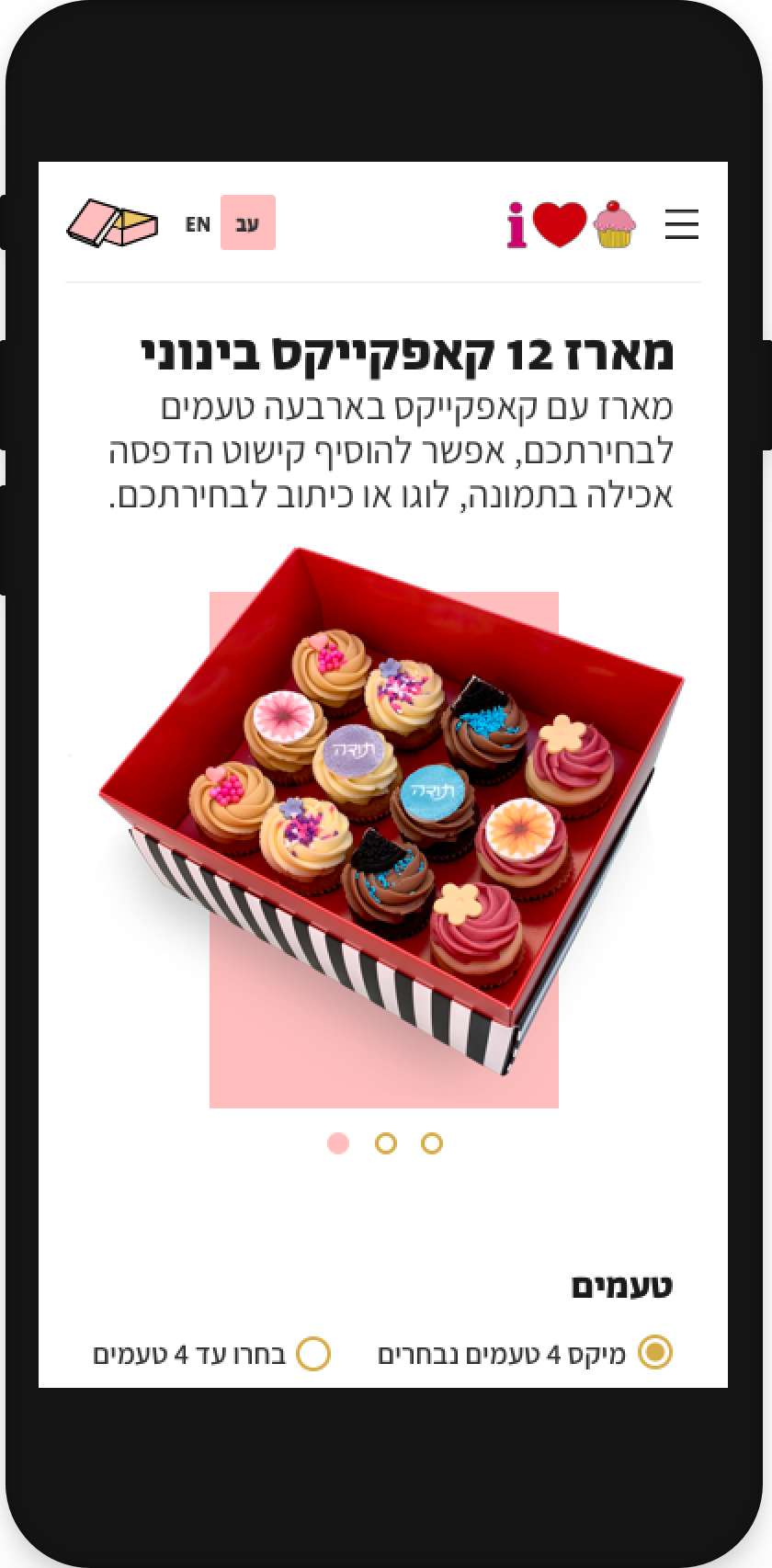Open the I love cupcakes home logo
Viewport: 772px width, 1568px height.
click(x=570, y=224)
